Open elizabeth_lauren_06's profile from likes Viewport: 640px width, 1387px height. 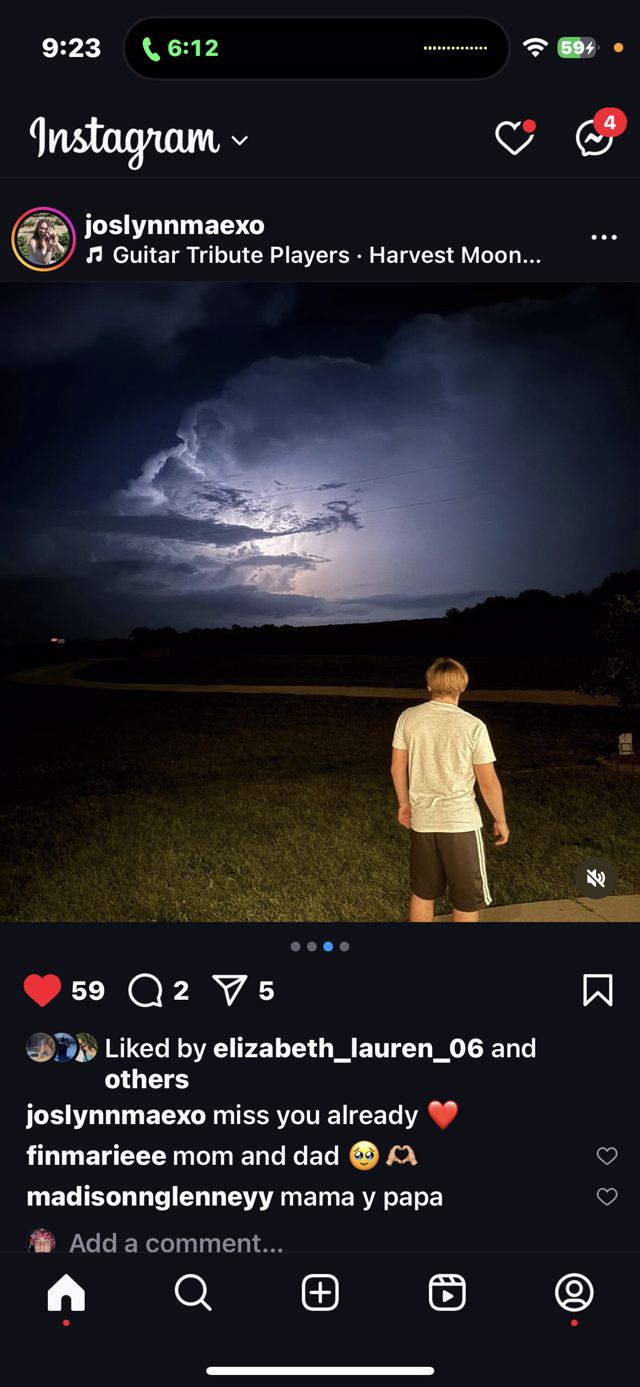(348, 1048)
